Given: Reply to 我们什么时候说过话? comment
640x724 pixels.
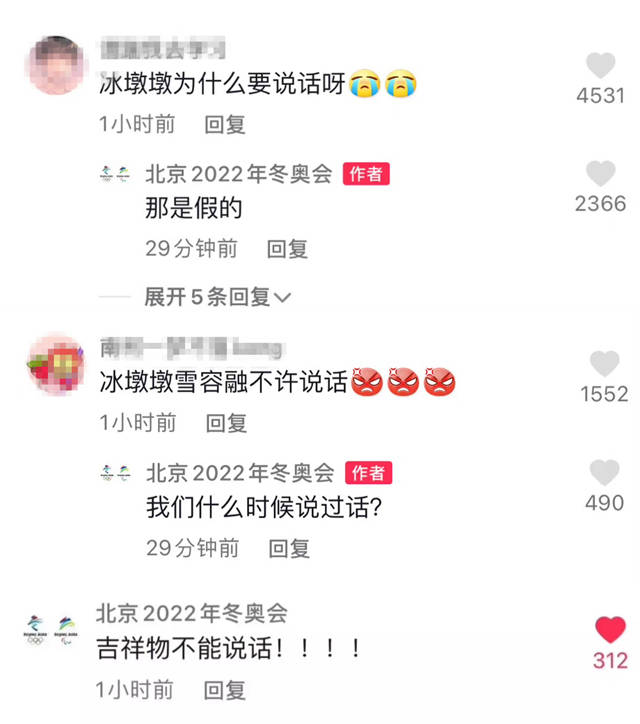Looking at the screenshot, I should pos(289,548).
